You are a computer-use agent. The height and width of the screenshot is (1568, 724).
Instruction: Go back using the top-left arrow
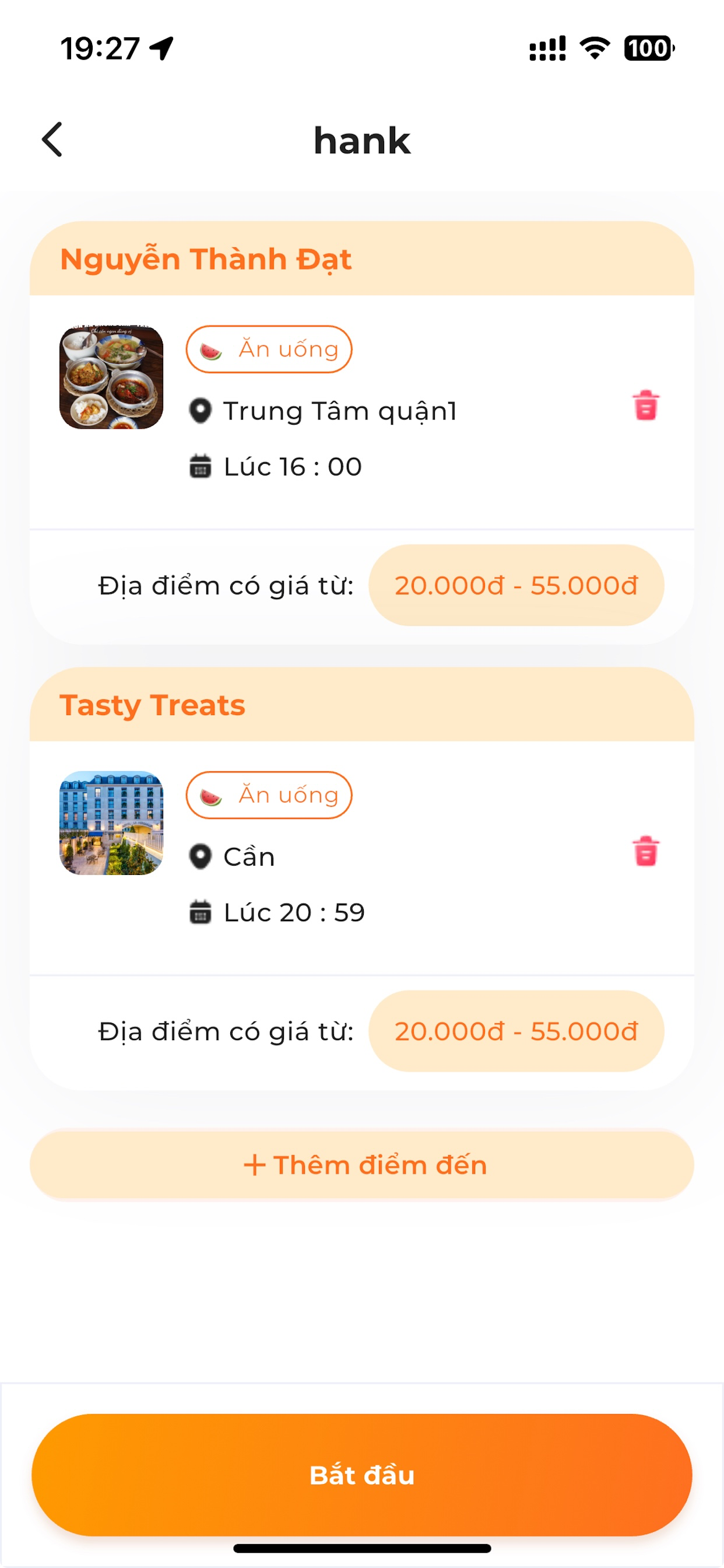click(x=52, y=140)
